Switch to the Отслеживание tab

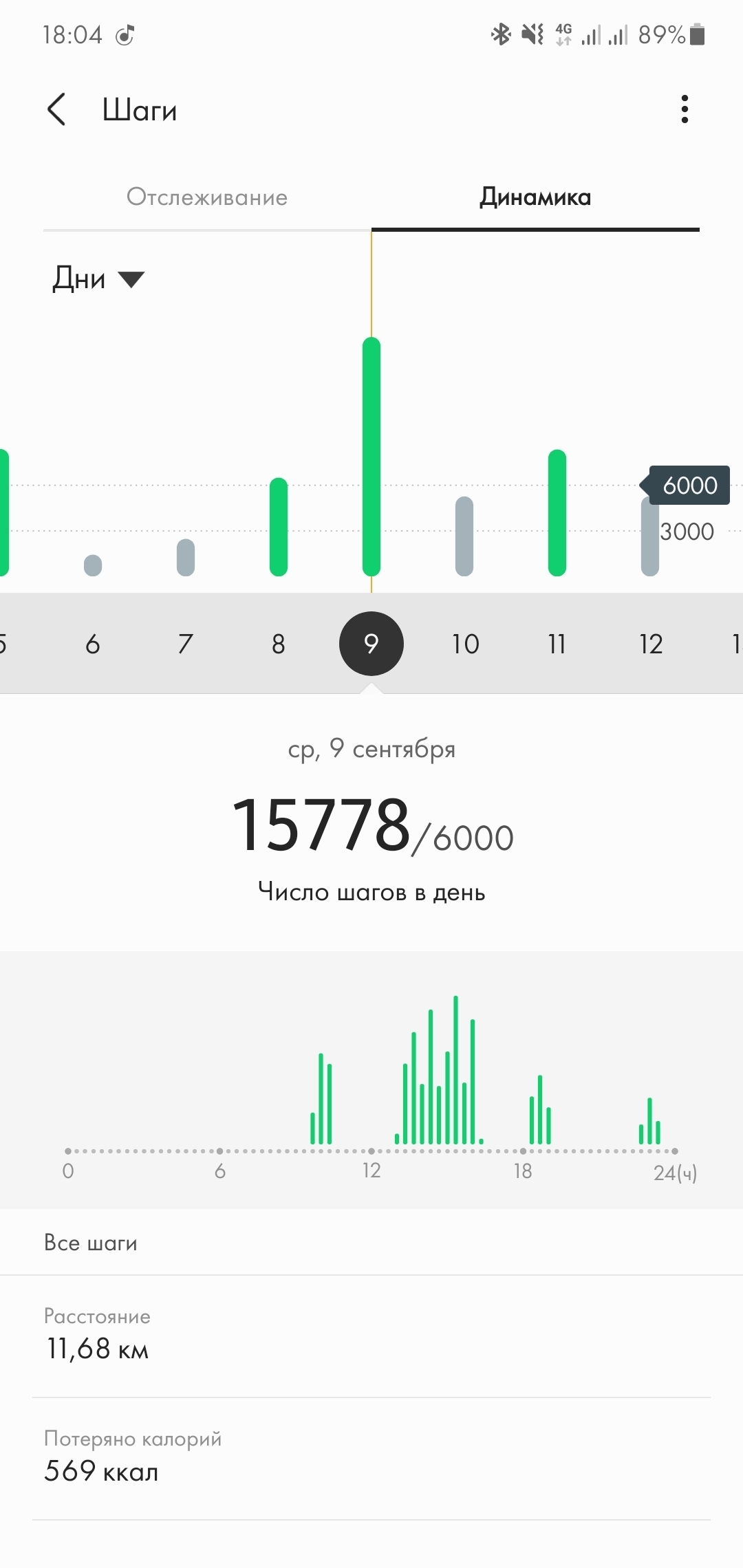tap(207, 197)
